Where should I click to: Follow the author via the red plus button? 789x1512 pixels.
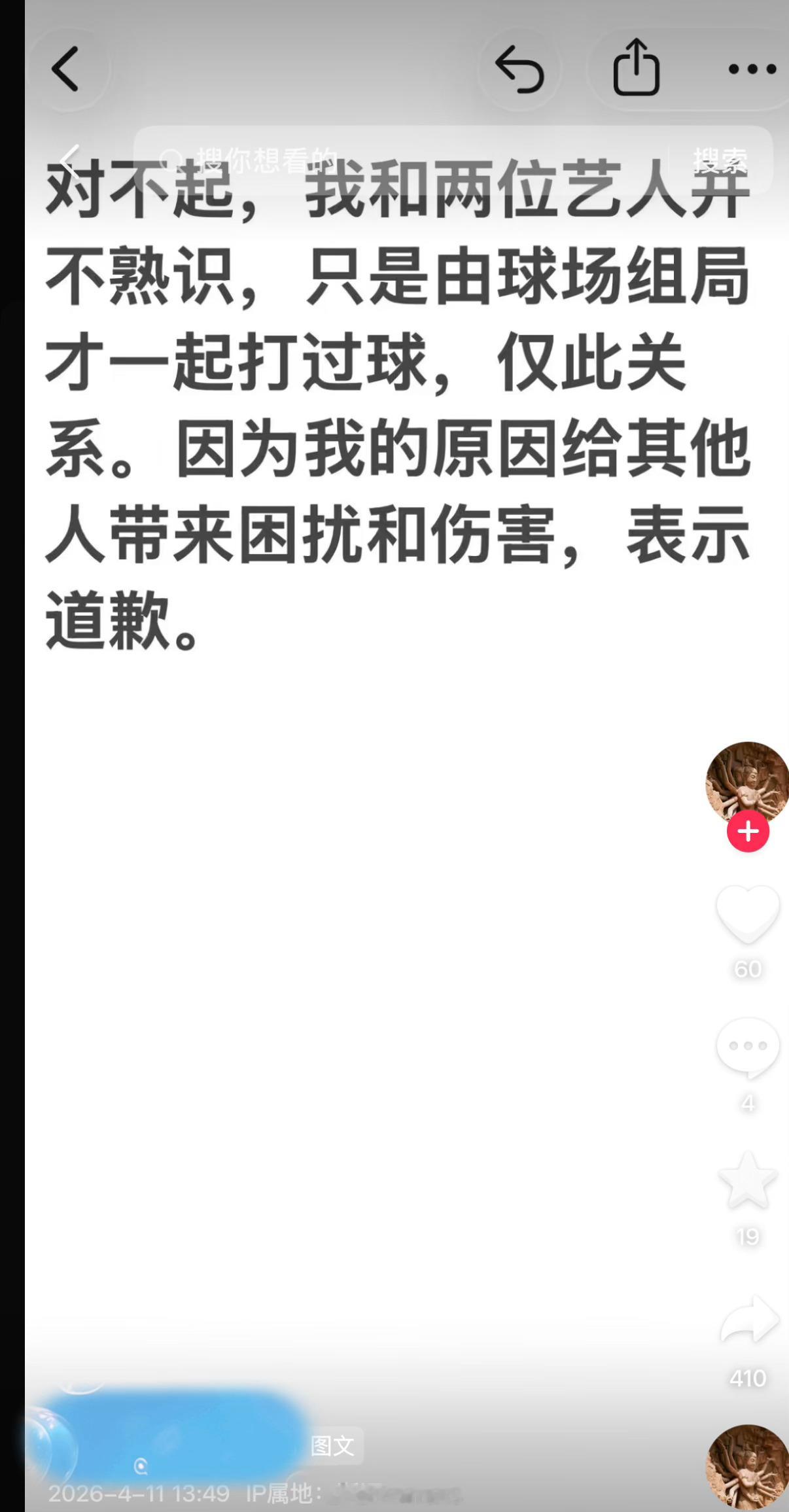coord(746,832)
